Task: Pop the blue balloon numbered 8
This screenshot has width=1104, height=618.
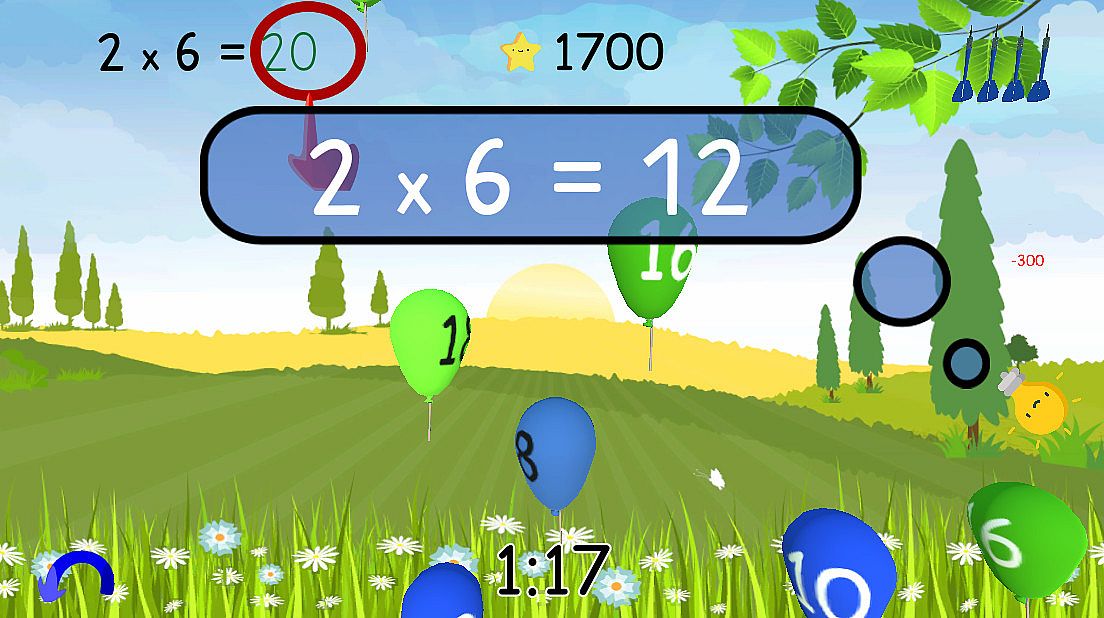Action: [x=555, y=453]
